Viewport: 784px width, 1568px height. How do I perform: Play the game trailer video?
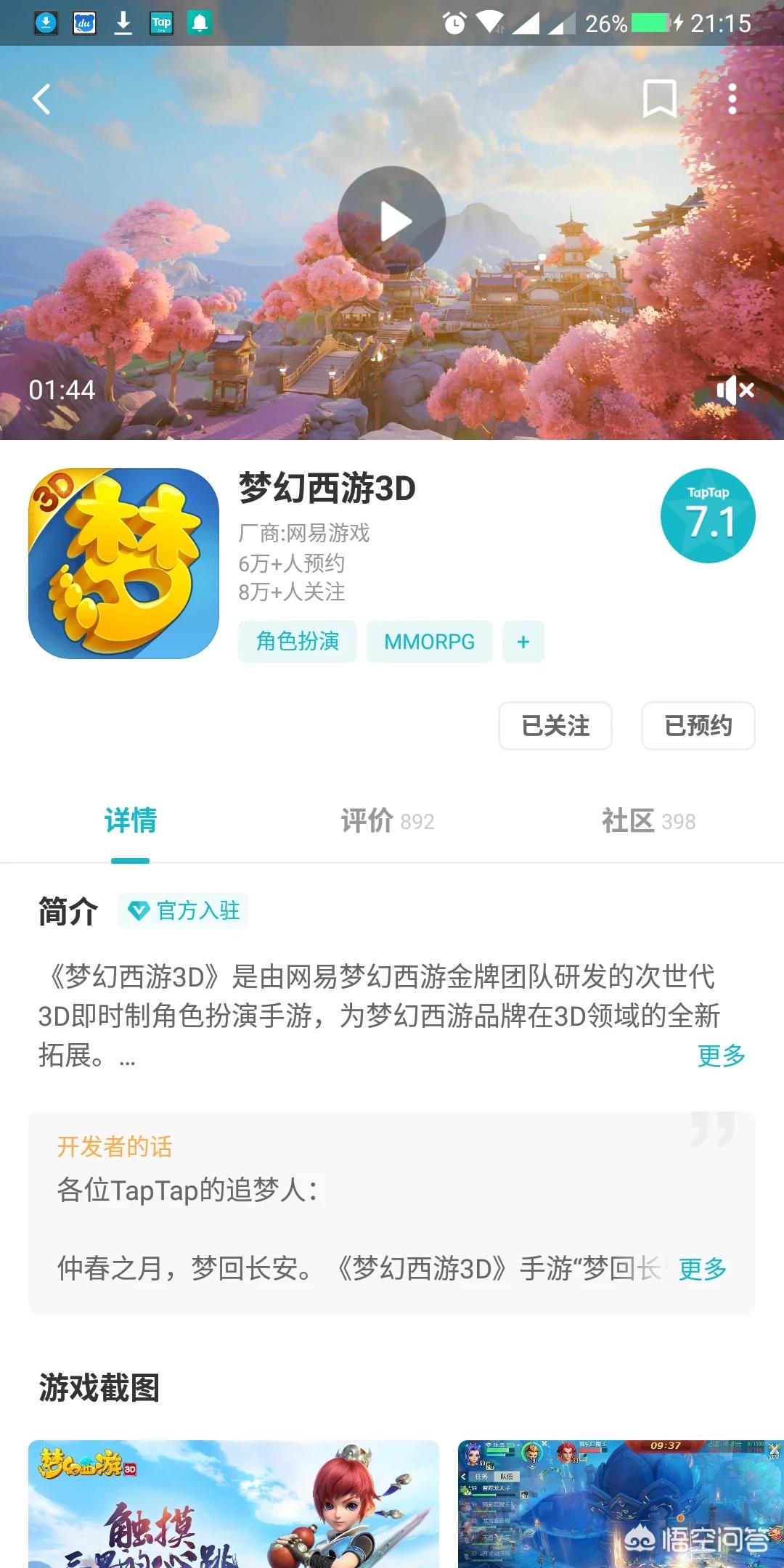(x=392, y=221)
